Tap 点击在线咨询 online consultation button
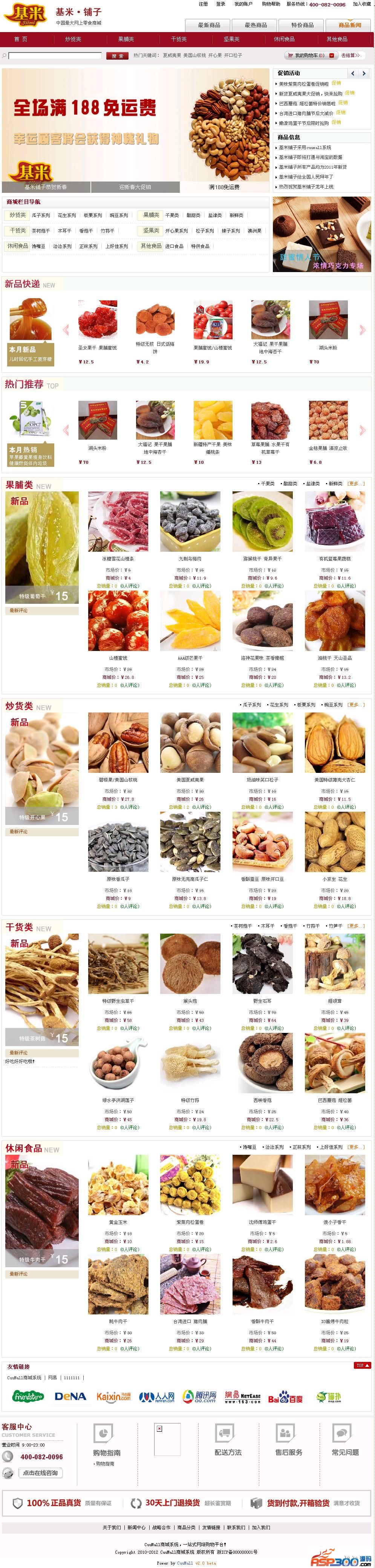Image resolution: width=375 pixels, height=1568 pixels. tap(40, 1473)
